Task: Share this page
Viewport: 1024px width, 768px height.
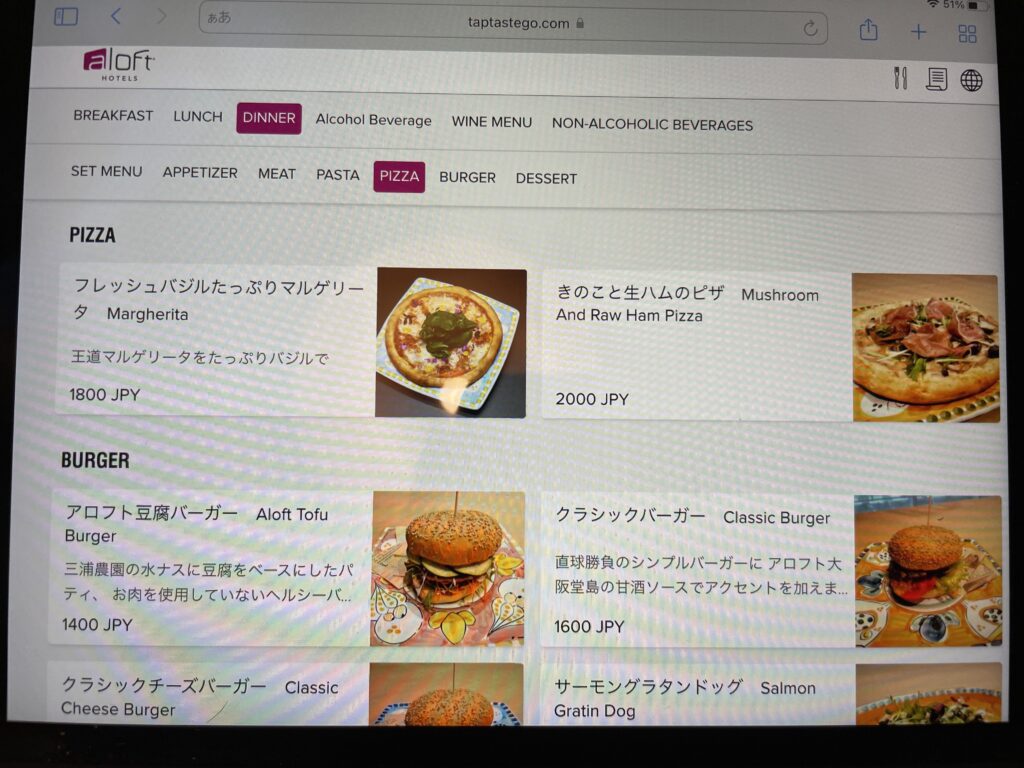Action: point(868,31)
